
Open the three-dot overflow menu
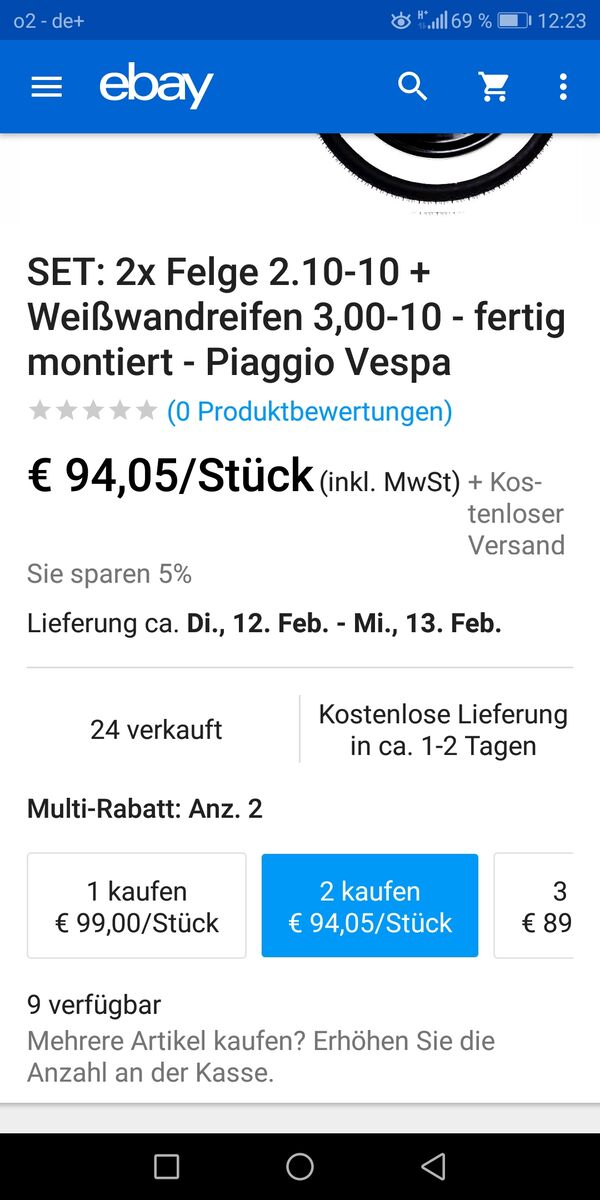(563, 87)
